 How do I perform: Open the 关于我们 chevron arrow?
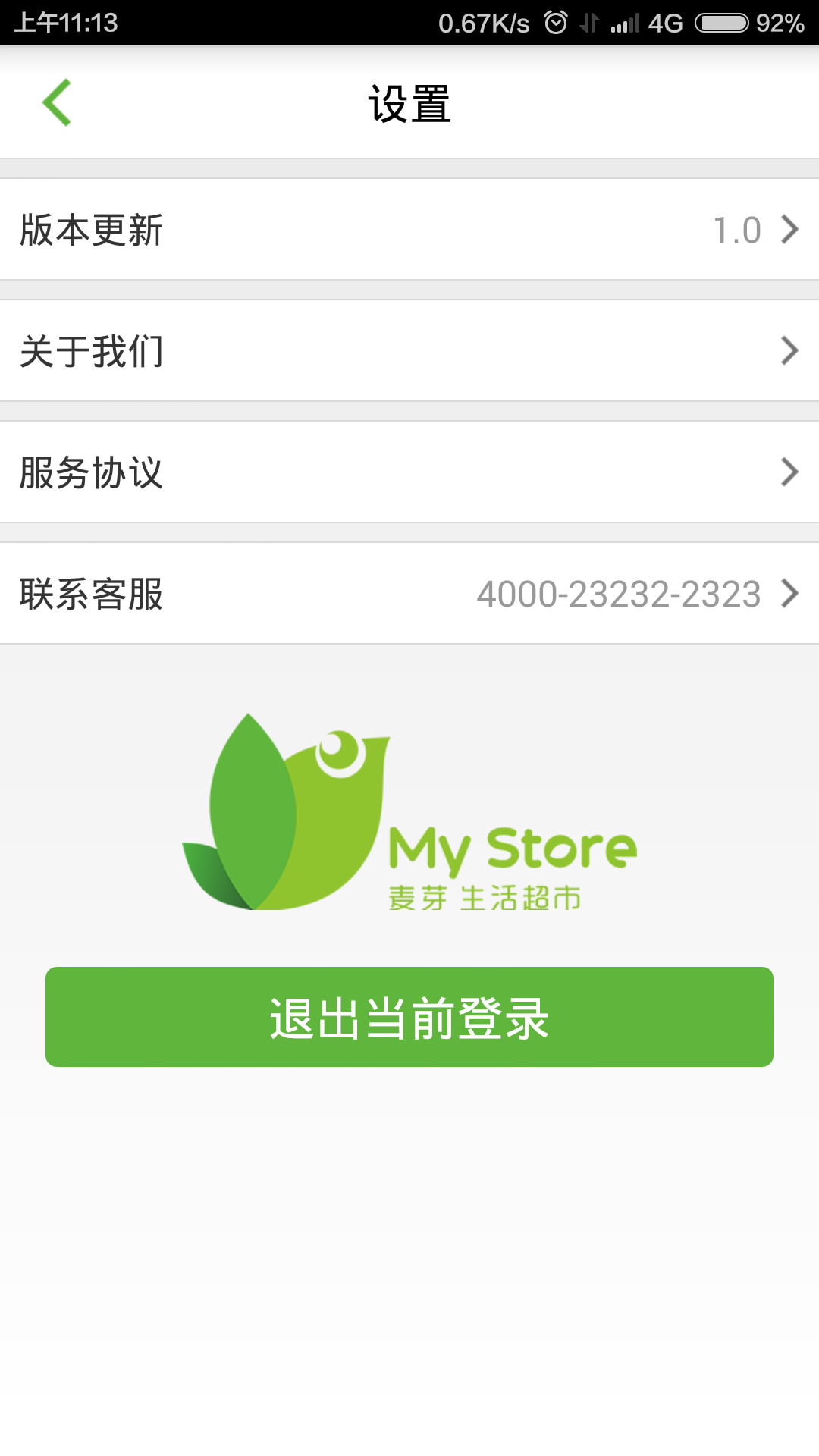point(790,350)
